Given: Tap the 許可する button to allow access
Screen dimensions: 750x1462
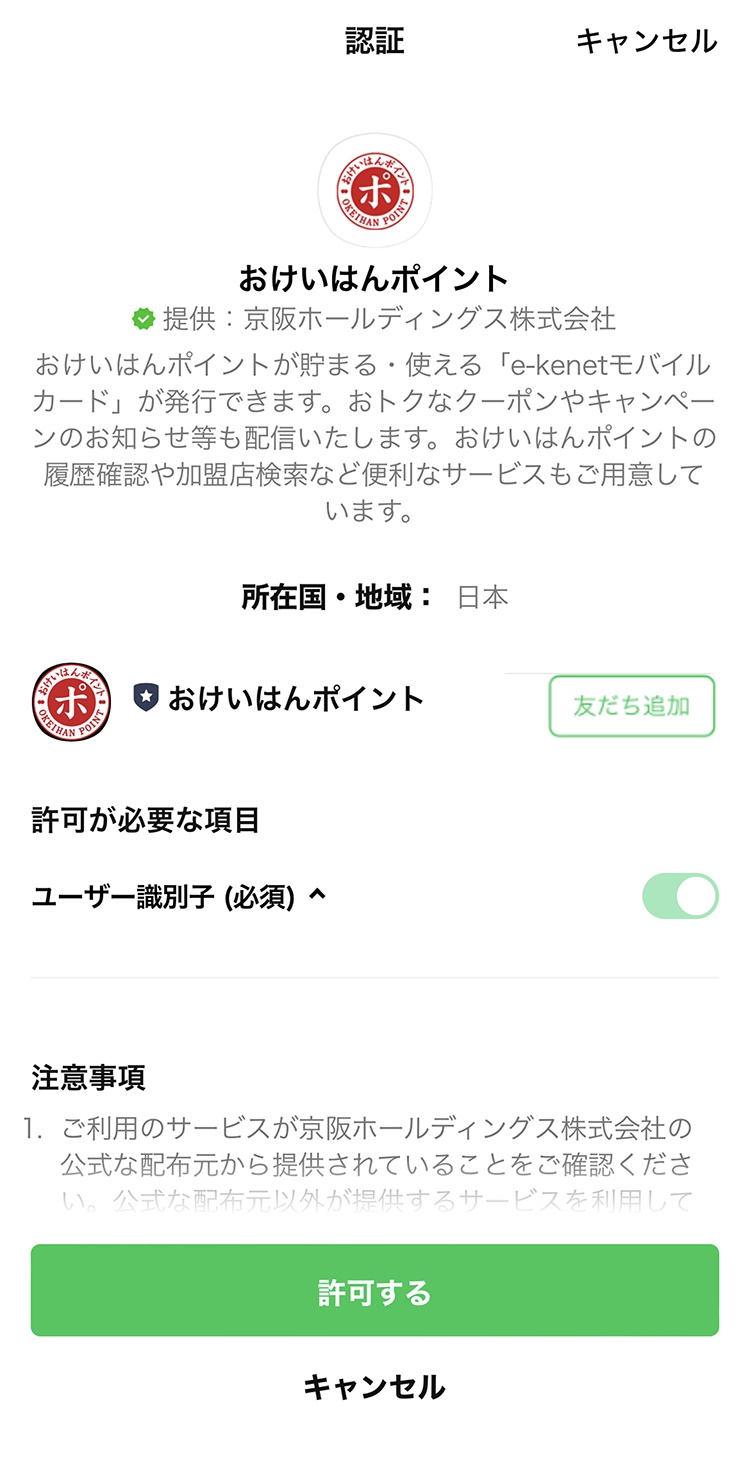Looking at the screenshot, I should pyautogui.click(x=375, y=1290).
